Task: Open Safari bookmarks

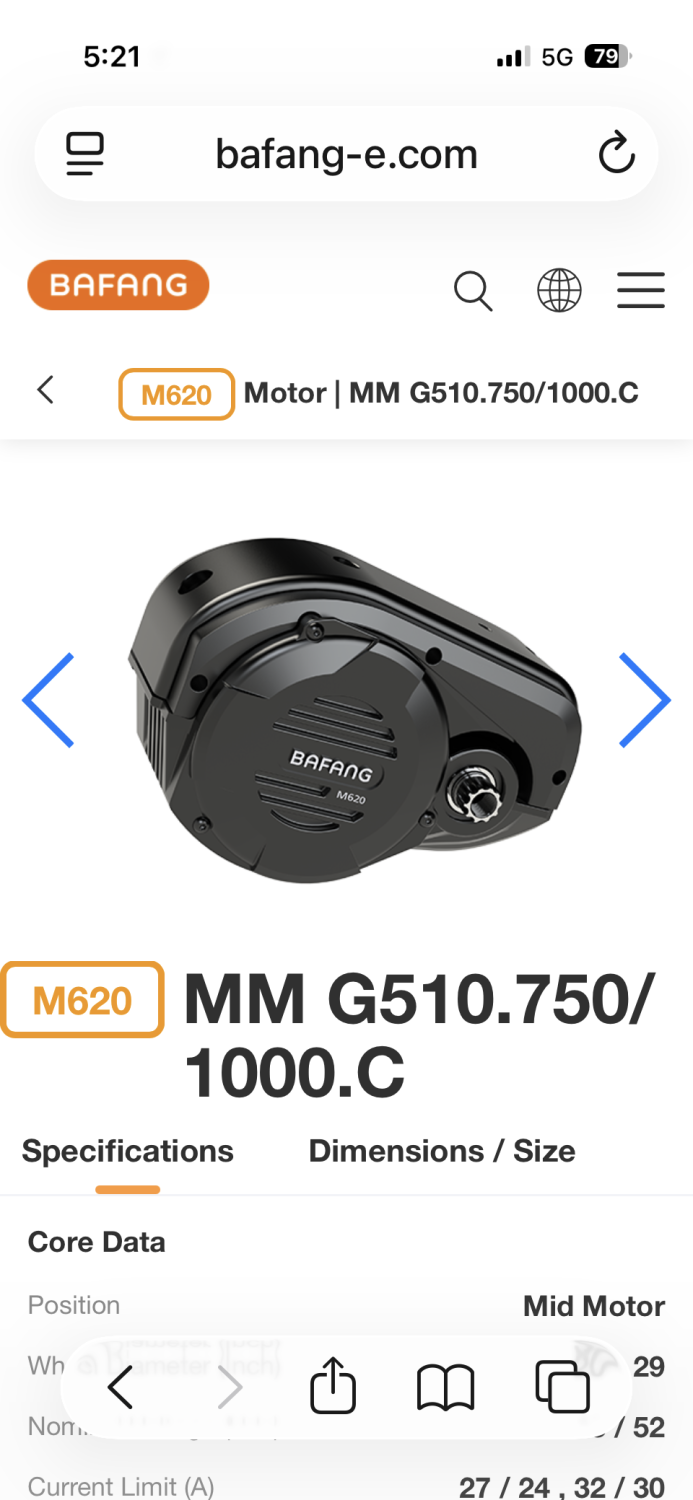Action: (x=445, y=1388)
